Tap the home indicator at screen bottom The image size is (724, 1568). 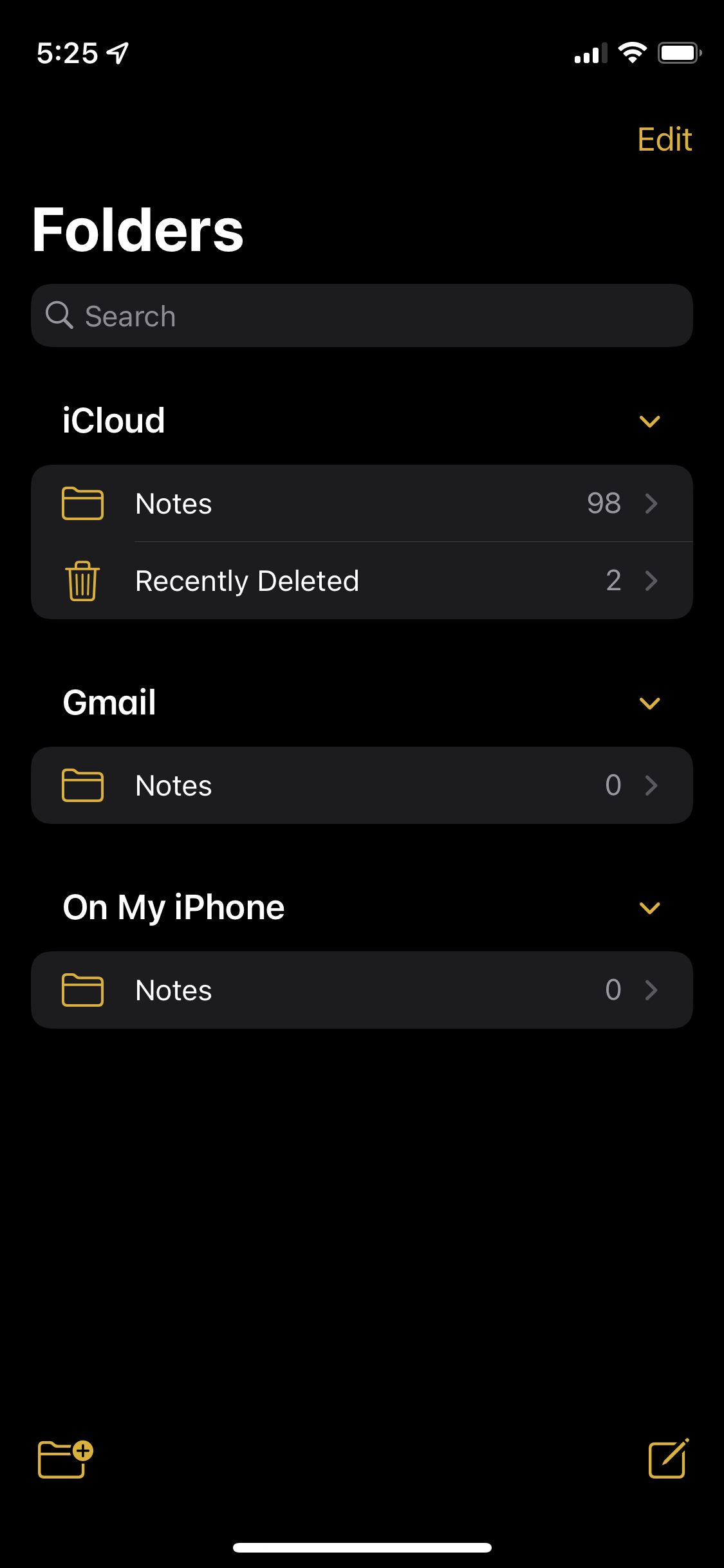(x=362, y=1547)
